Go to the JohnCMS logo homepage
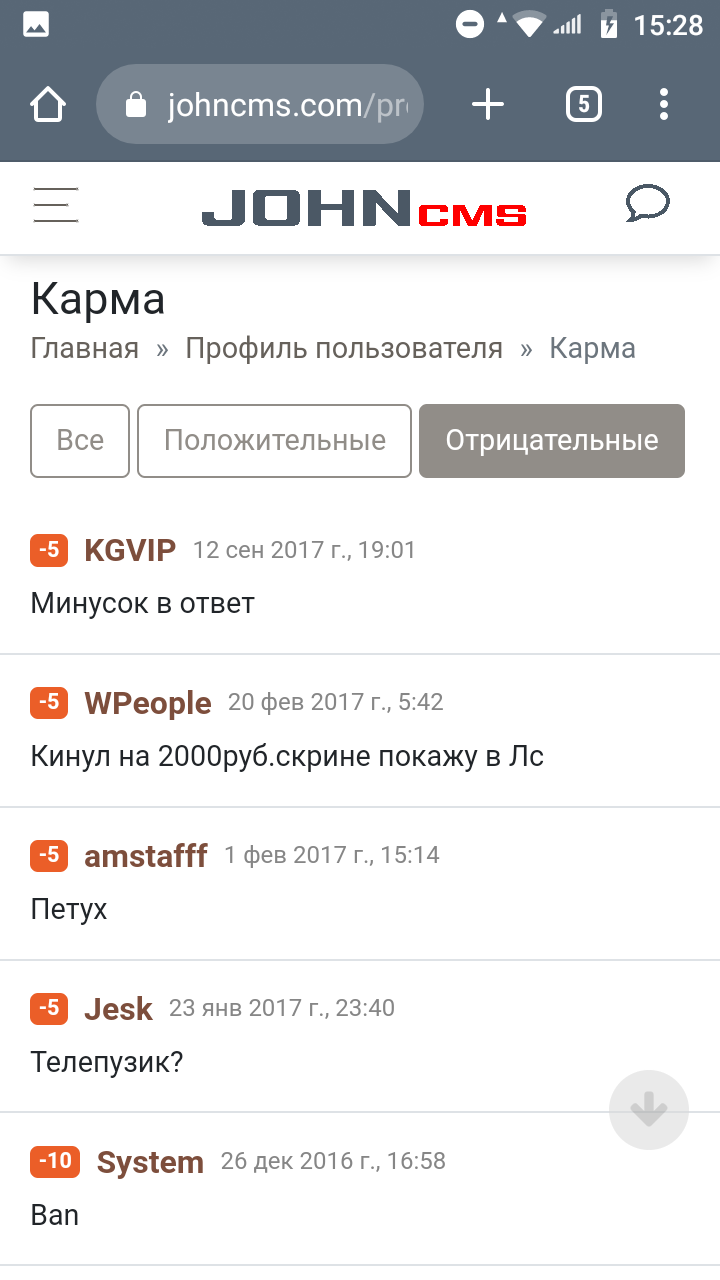This screenshot has width=720, height=1280. pos(364,208)
